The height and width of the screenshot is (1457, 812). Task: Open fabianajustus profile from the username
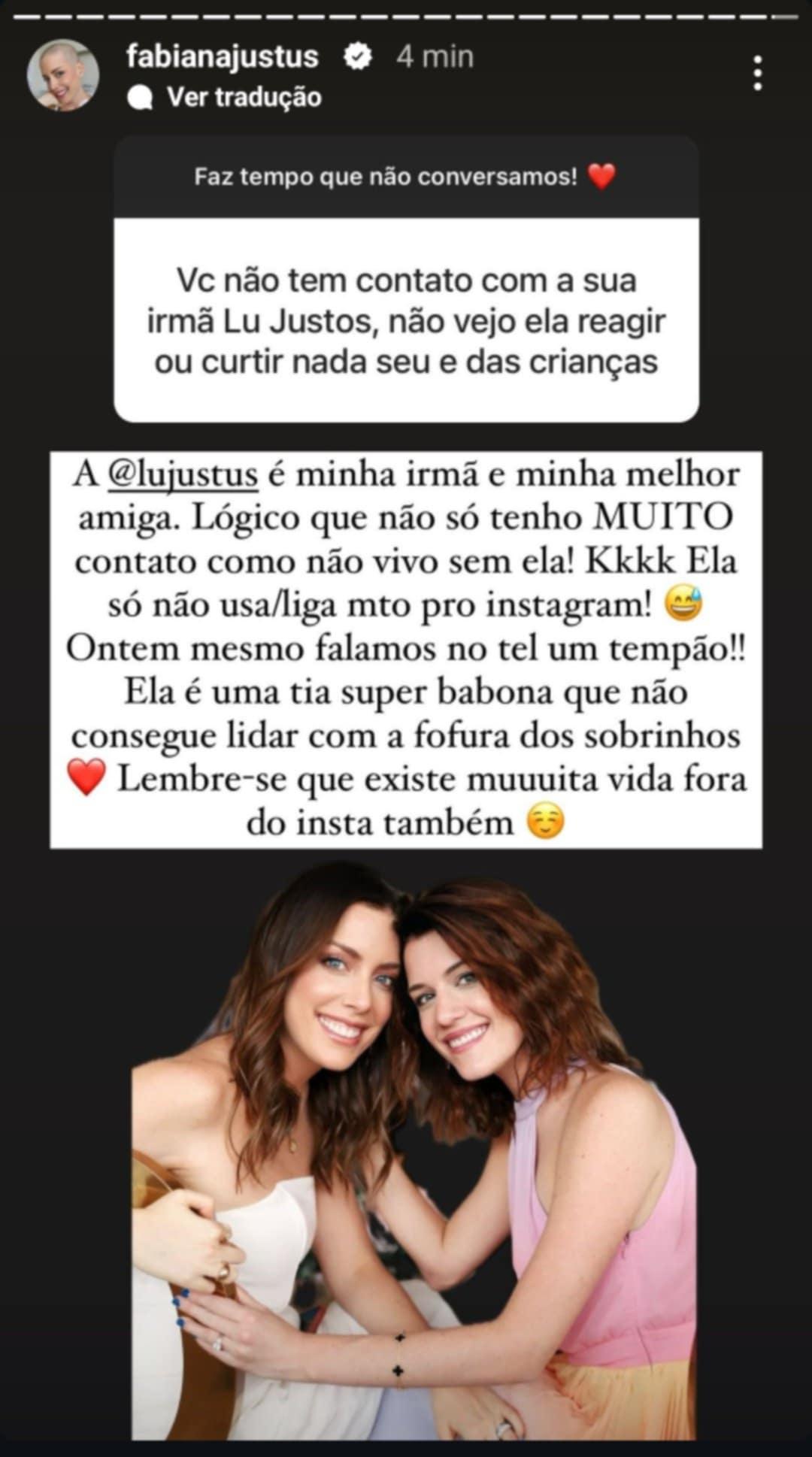coord(222,56)
